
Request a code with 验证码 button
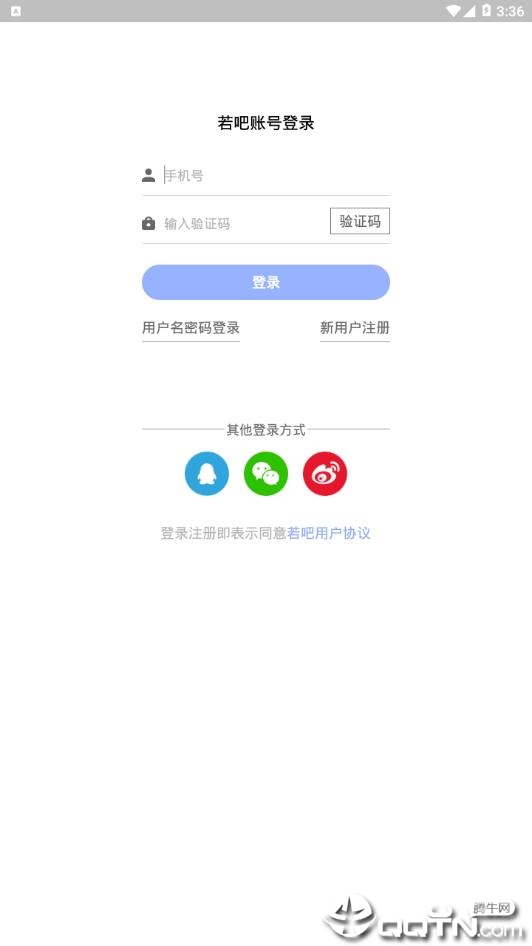pyautogui.click(x=359, y=221)
